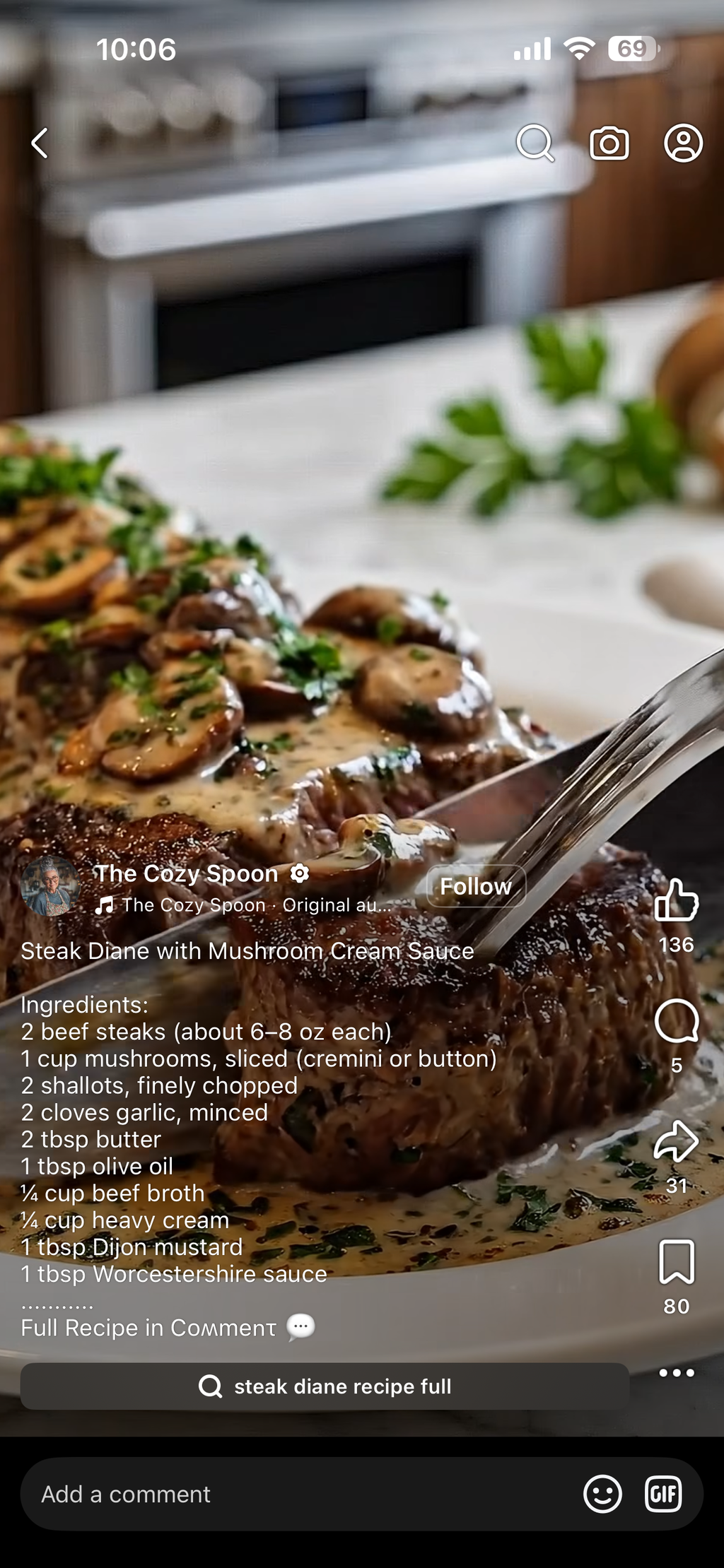Image resolution: width=724 pixels, height=1568 pixels.
Task: Open The Cozy Spoon original audio
Action: (x=243, y=905)
